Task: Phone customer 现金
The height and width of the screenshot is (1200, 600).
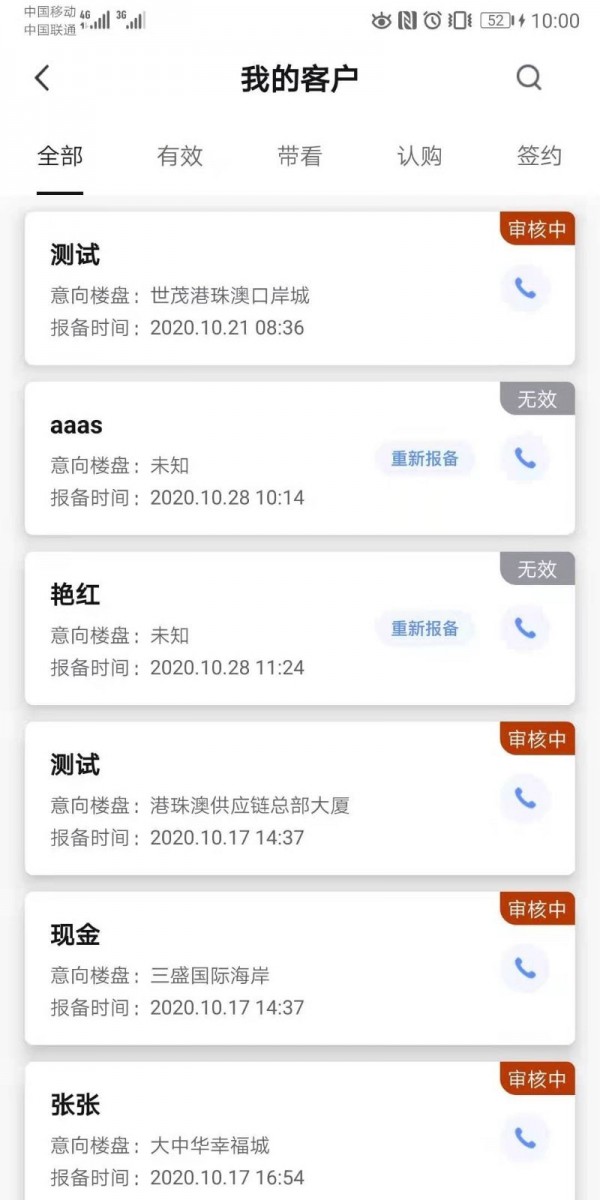Action: point(525,968)
